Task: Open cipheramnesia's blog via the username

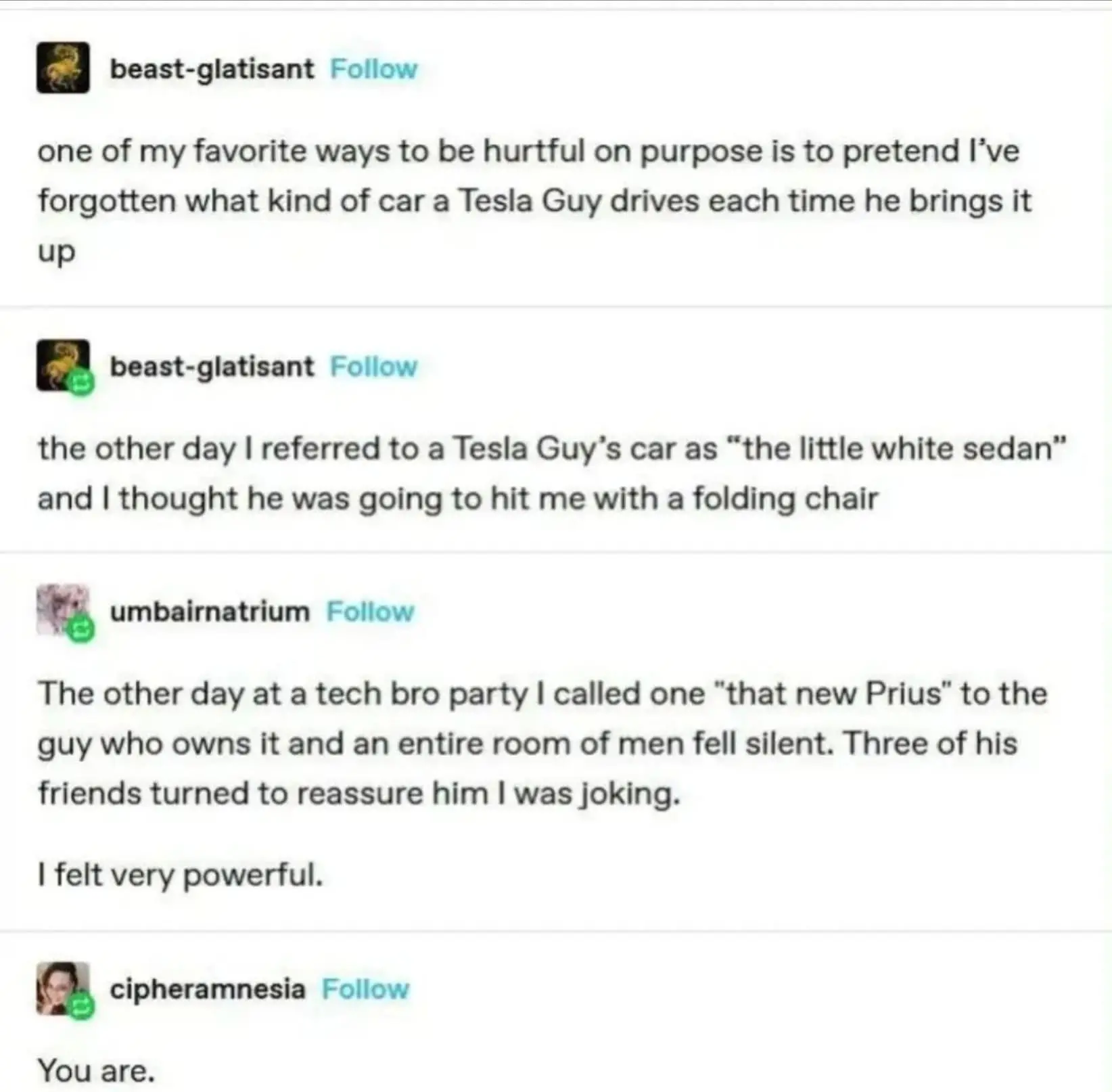Action: click(208, 989)
